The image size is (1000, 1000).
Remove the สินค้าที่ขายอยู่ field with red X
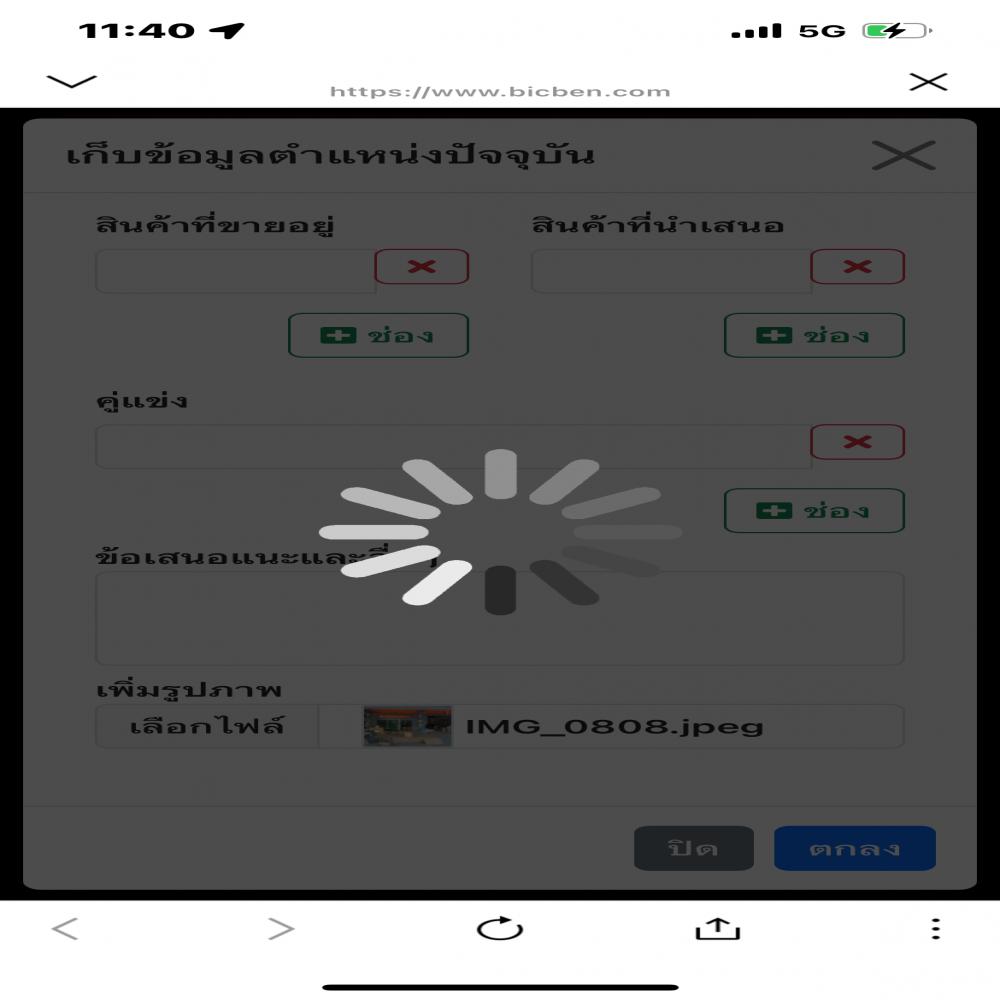[x=421, y=267]
